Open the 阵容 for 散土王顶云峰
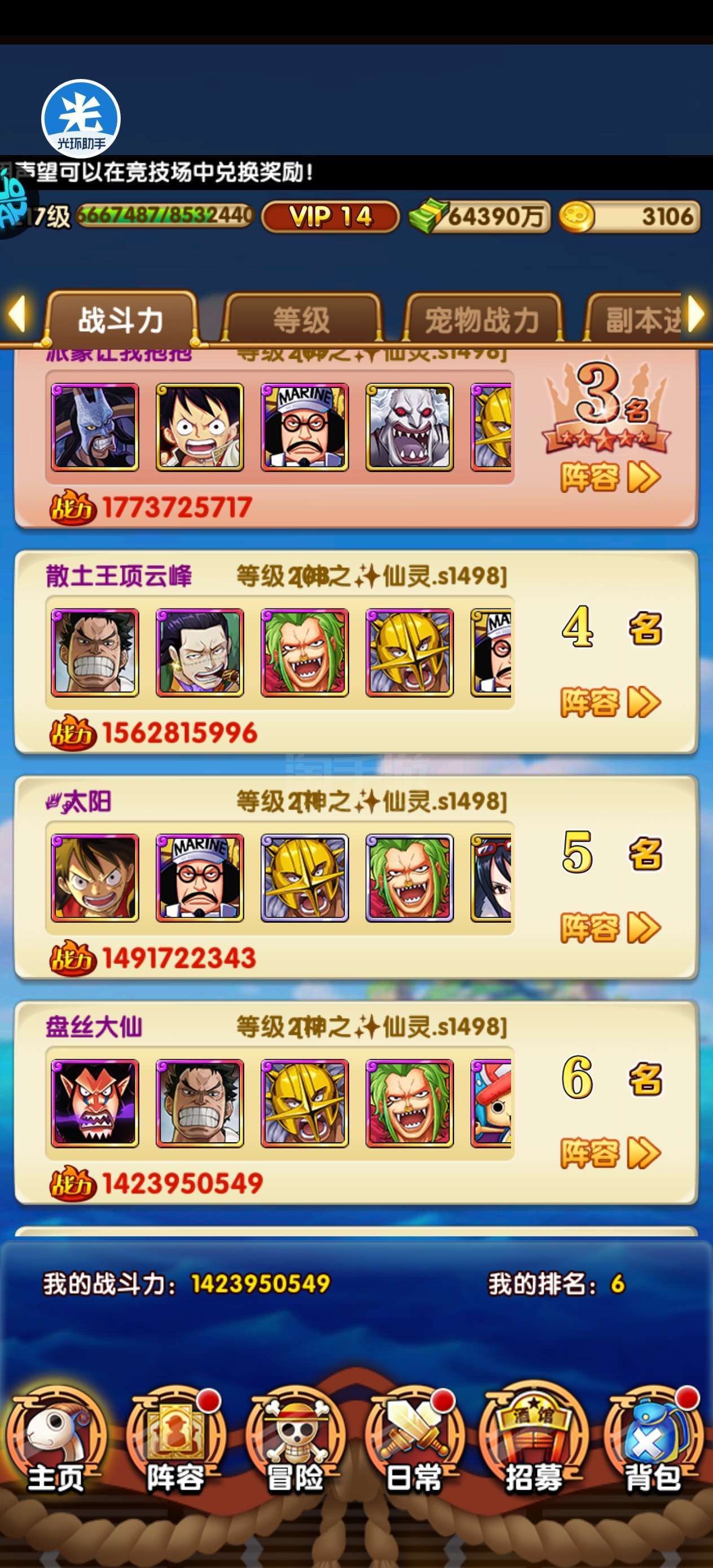Screen dimensions: 713x1568 point(610,702)
